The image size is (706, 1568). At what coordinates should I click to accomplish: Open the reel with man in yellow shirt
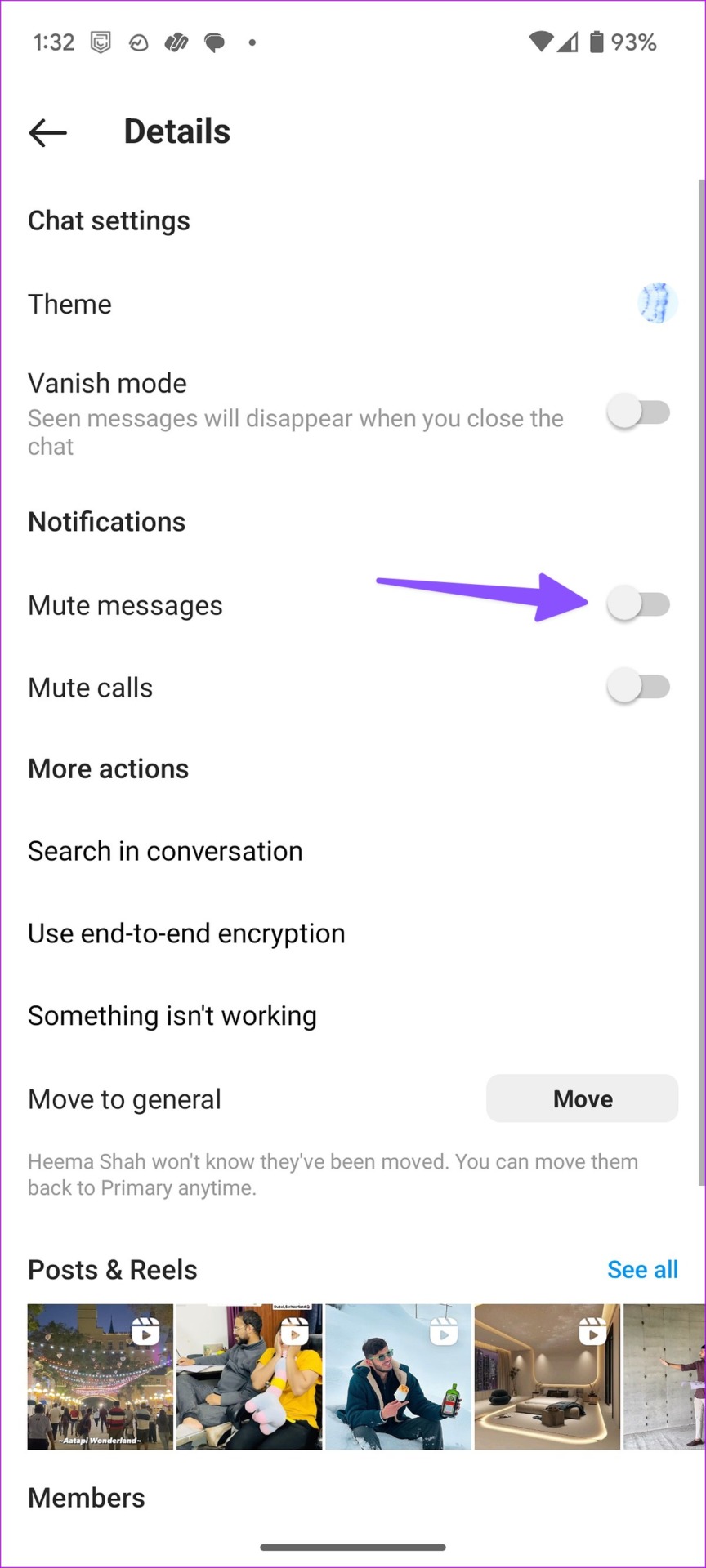[249, 1377]
